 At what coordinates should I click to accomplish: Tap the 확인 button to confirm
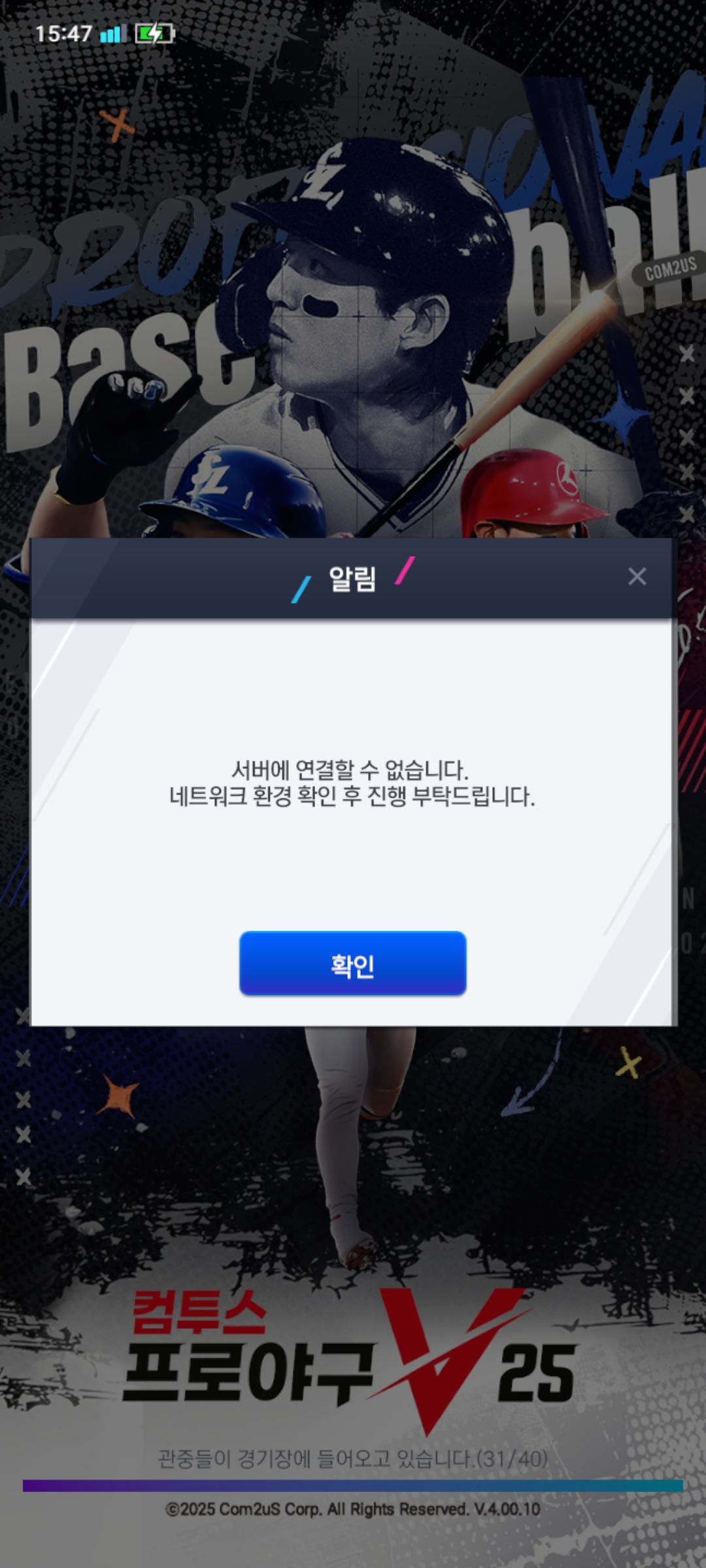click(352, 964)
